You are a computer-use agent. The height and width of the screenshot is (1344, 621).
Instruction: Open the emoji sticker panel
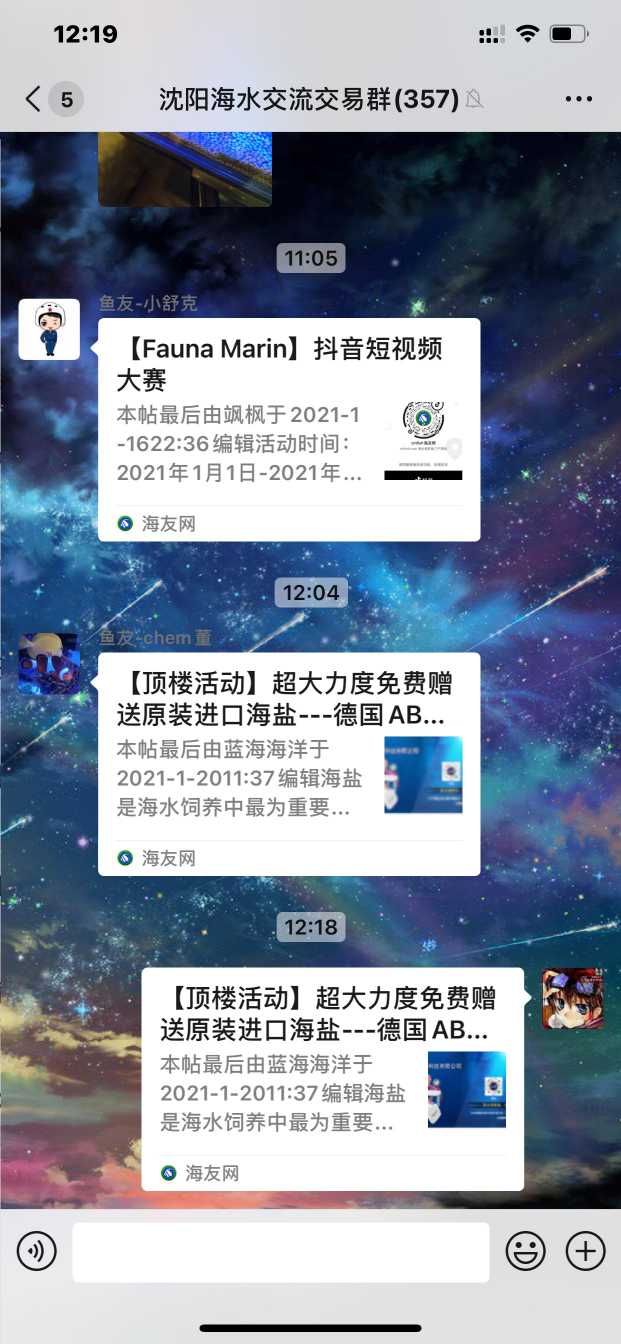click(525, 1251)
